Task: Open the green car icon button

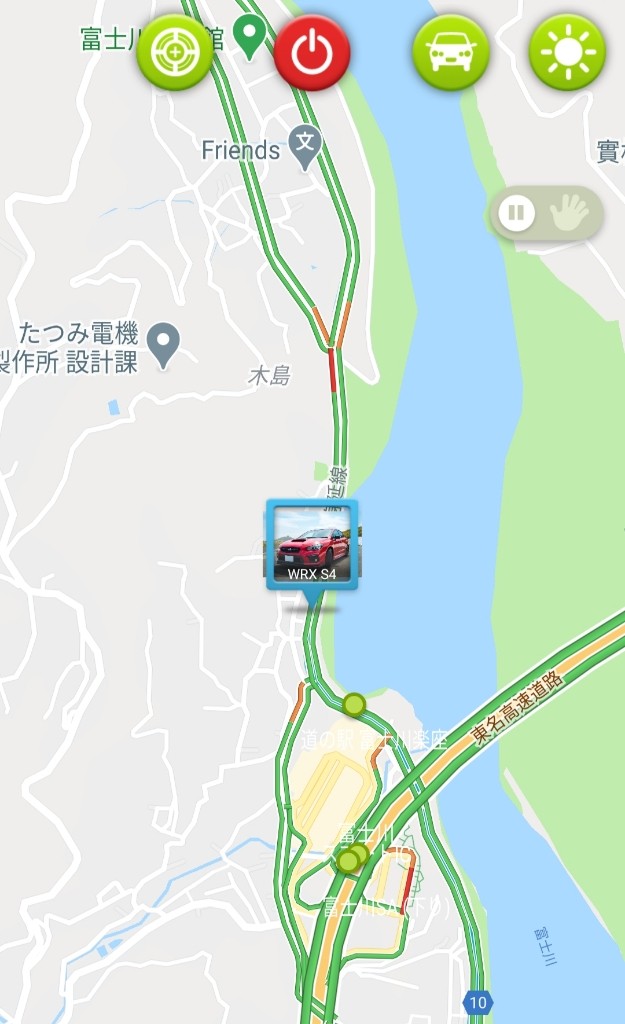Action: [451, 52]
